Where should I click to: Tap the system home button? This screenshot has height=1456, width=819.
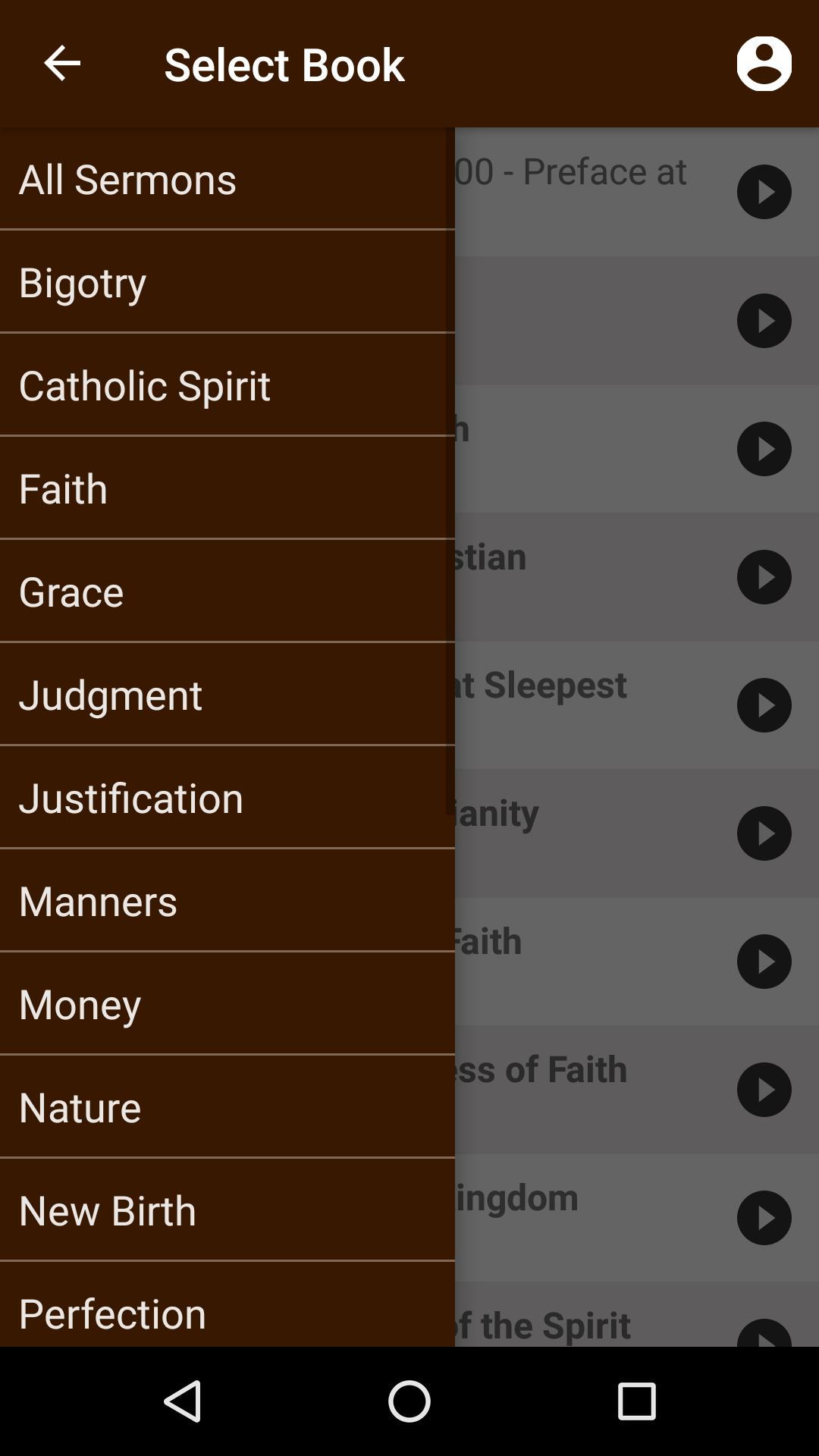click(409, 1401)
